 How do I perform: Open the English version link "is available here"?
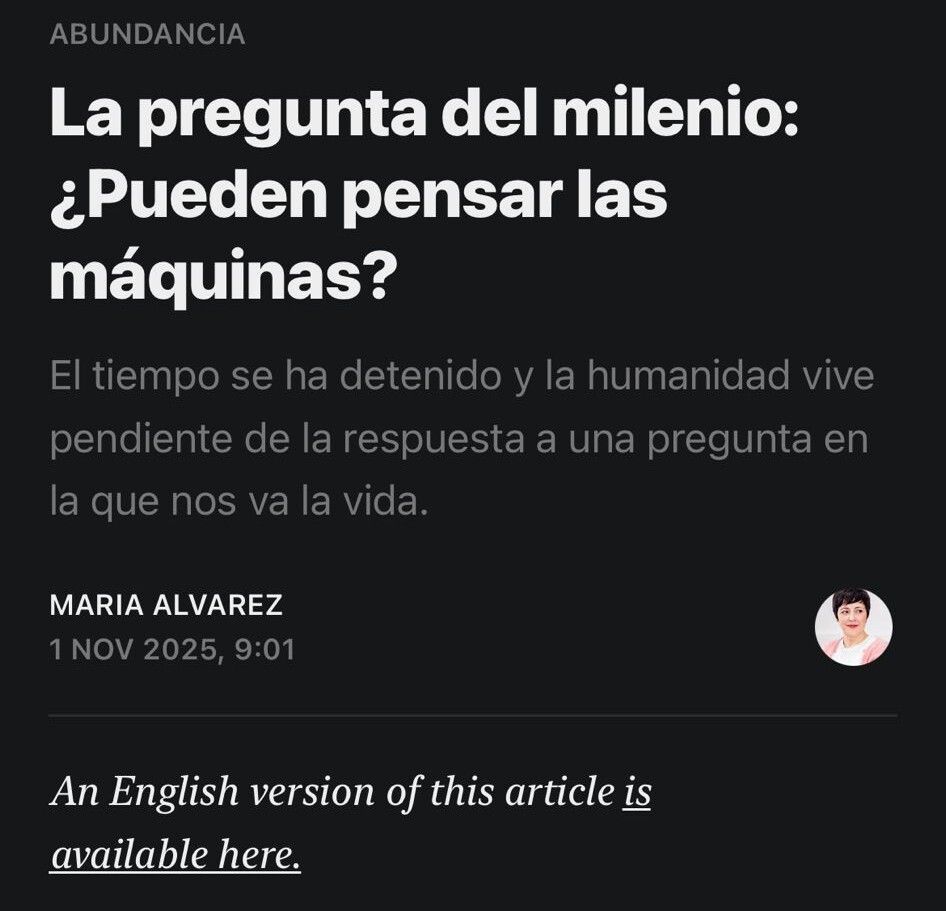(175, 854)
